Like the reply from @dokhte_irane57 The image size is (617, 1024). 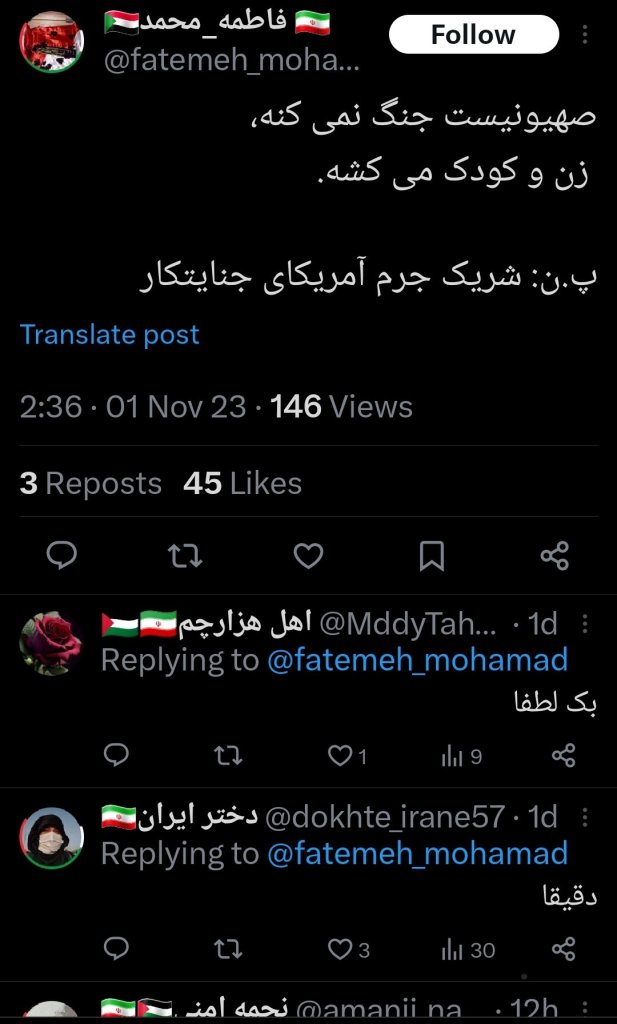coord(341,949)
